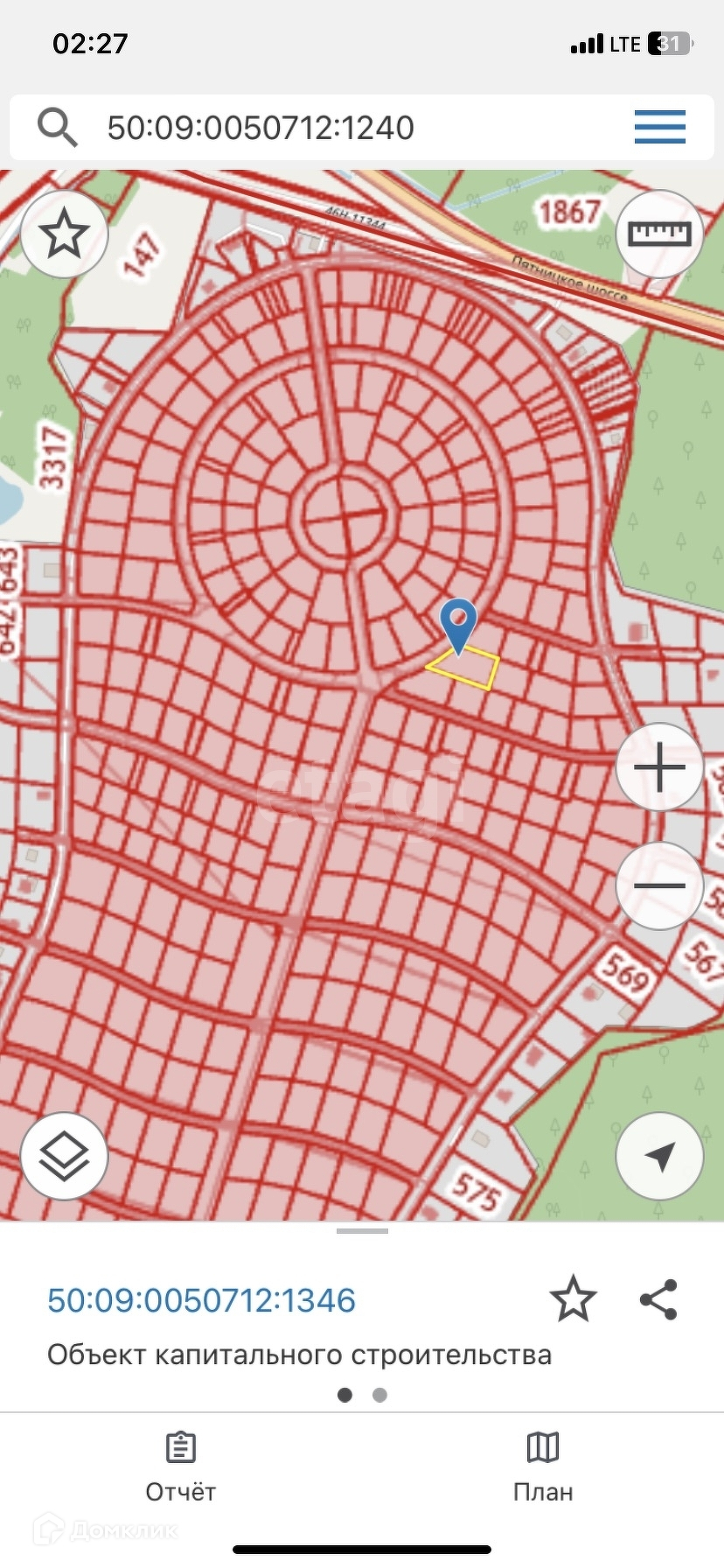Share this cadastral object
Viewport: 724px width, 1568px height.
(658, 1299)
